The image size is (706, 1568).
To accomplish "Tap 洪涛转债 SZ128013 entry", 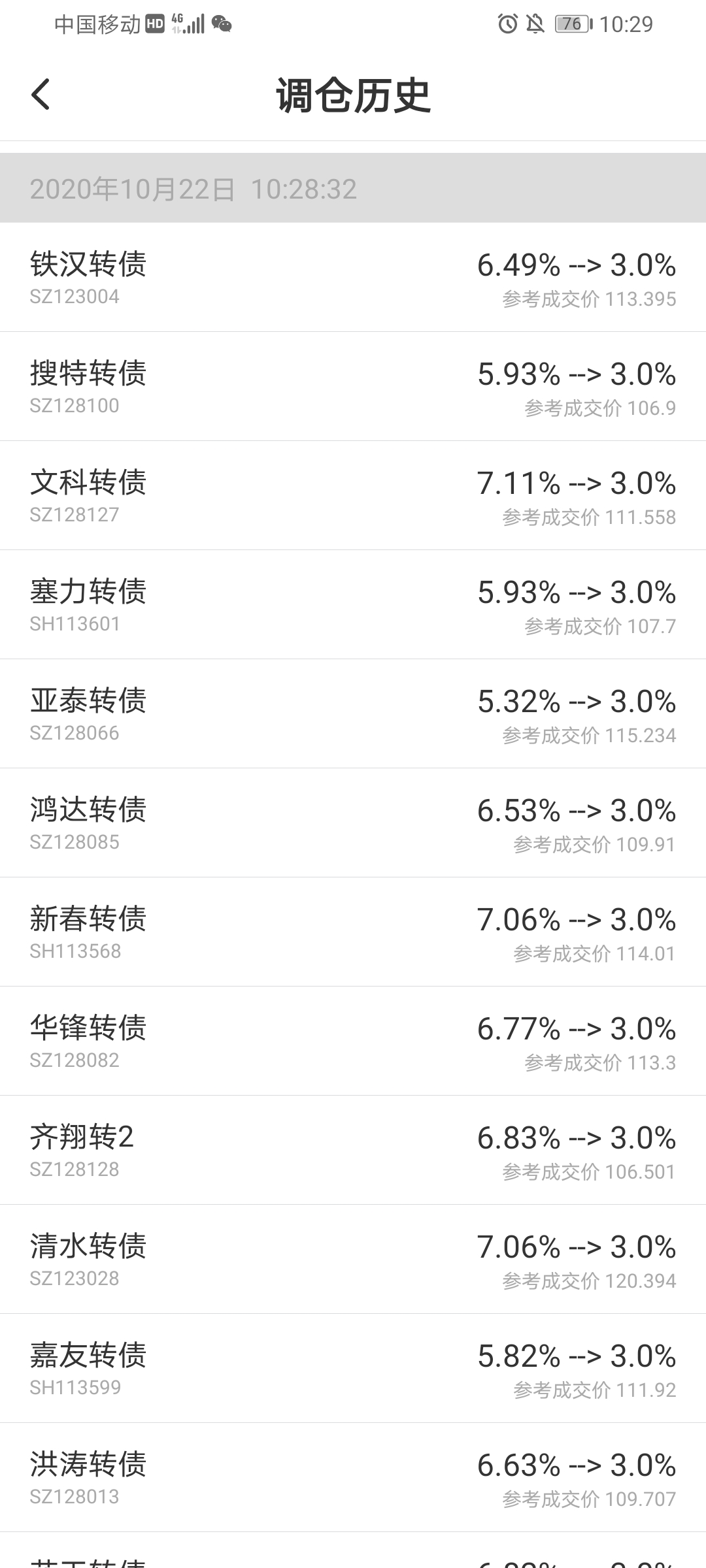I will pyautogui.click(x=353, y=1477).
